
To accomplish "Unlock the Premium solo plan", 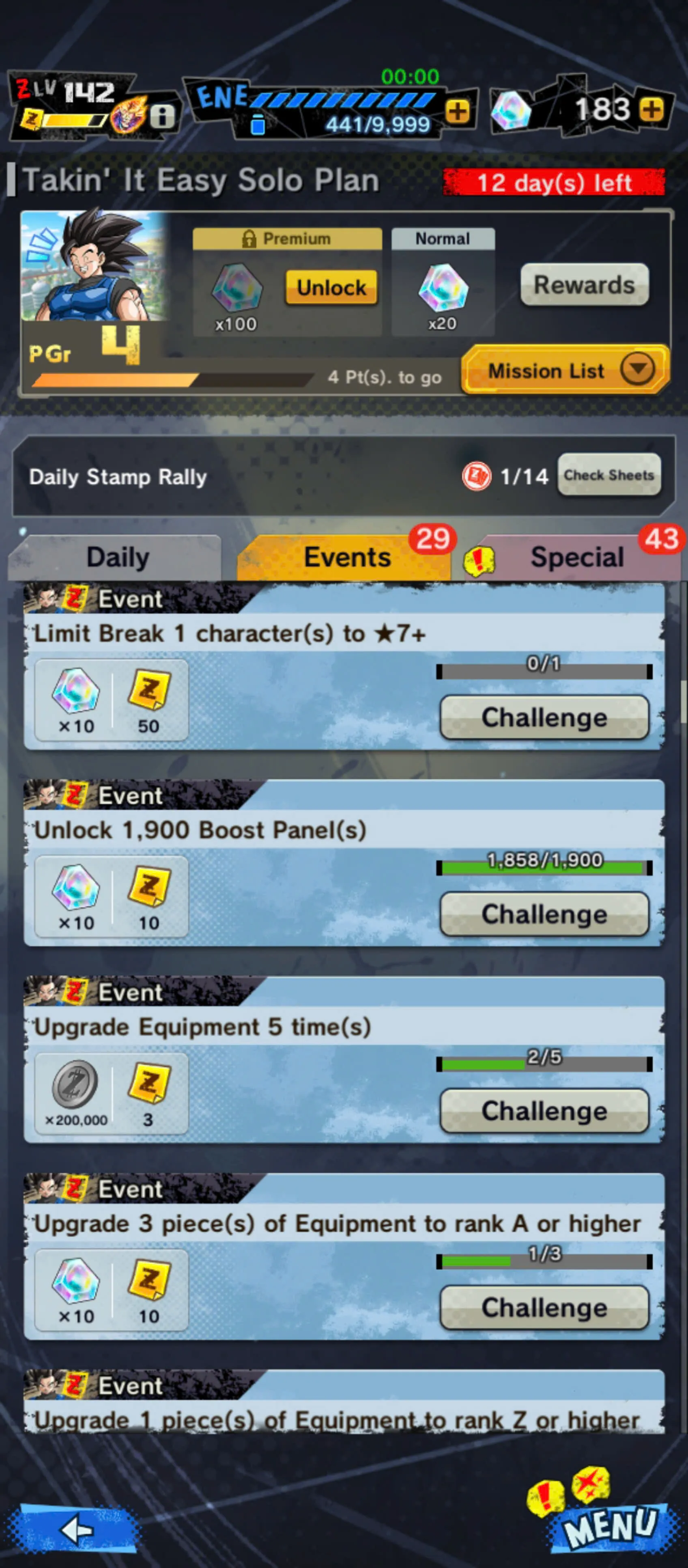I will (x=331, y=287).
